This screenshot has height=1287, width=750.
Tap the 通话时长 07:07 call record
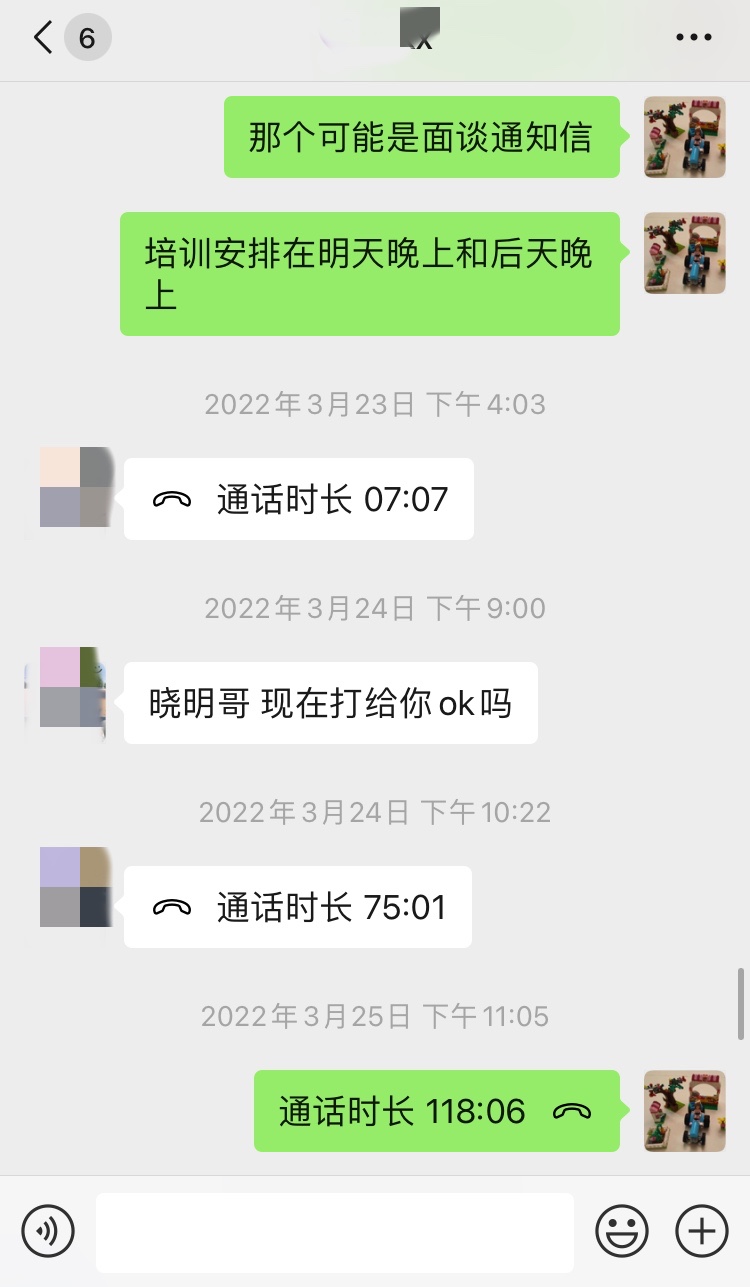point(298,499)
